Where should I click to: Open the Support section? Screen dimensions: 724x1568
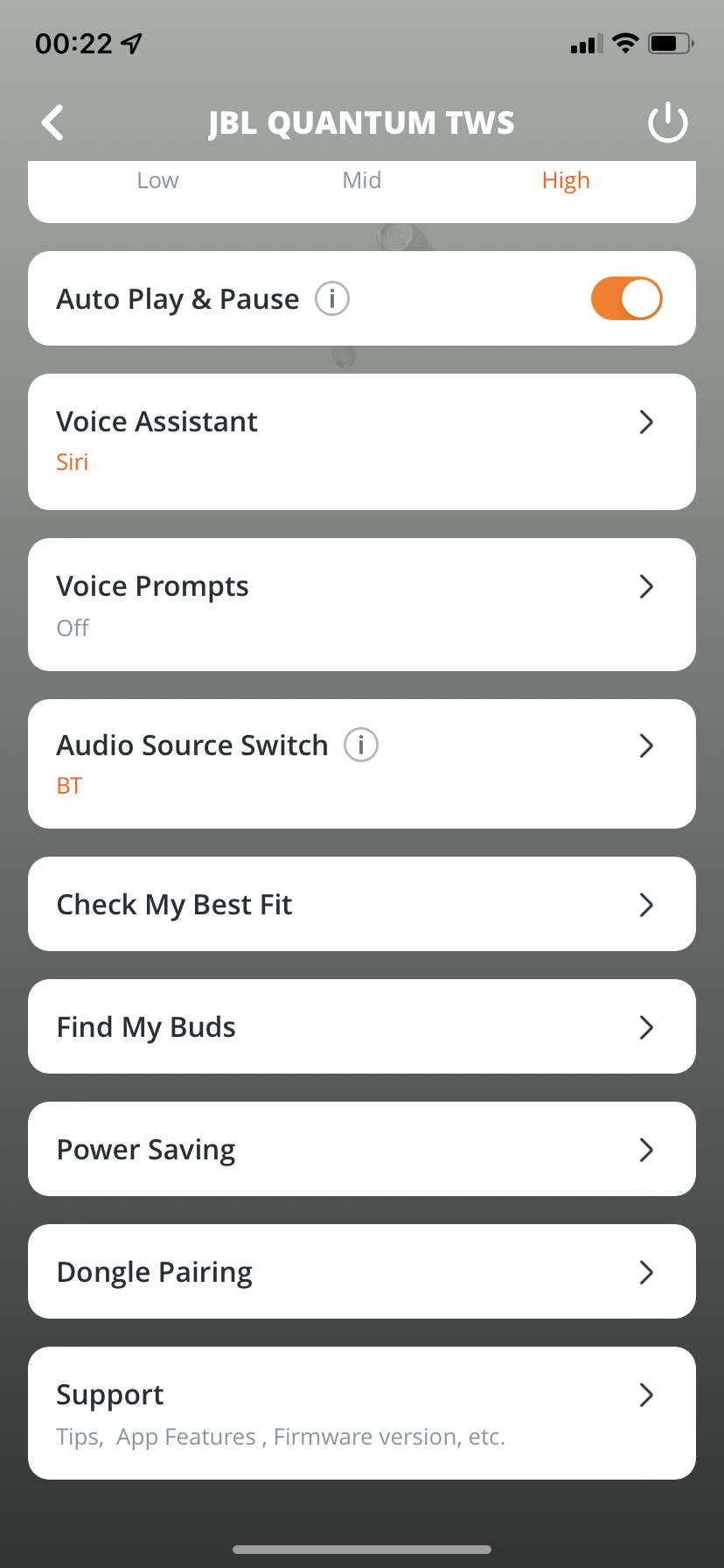pos(362,1413)
